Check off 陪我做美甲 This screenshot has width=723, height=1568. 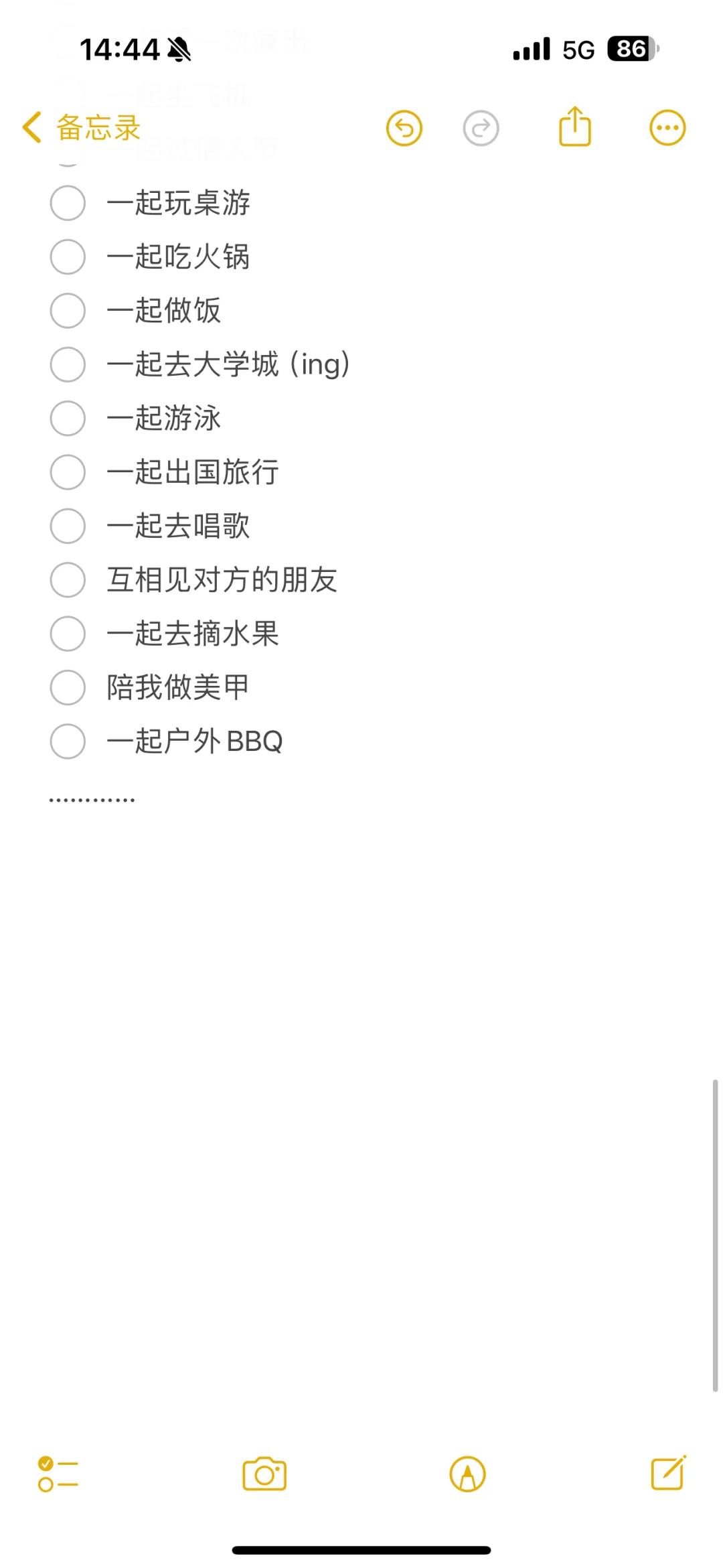68,687
